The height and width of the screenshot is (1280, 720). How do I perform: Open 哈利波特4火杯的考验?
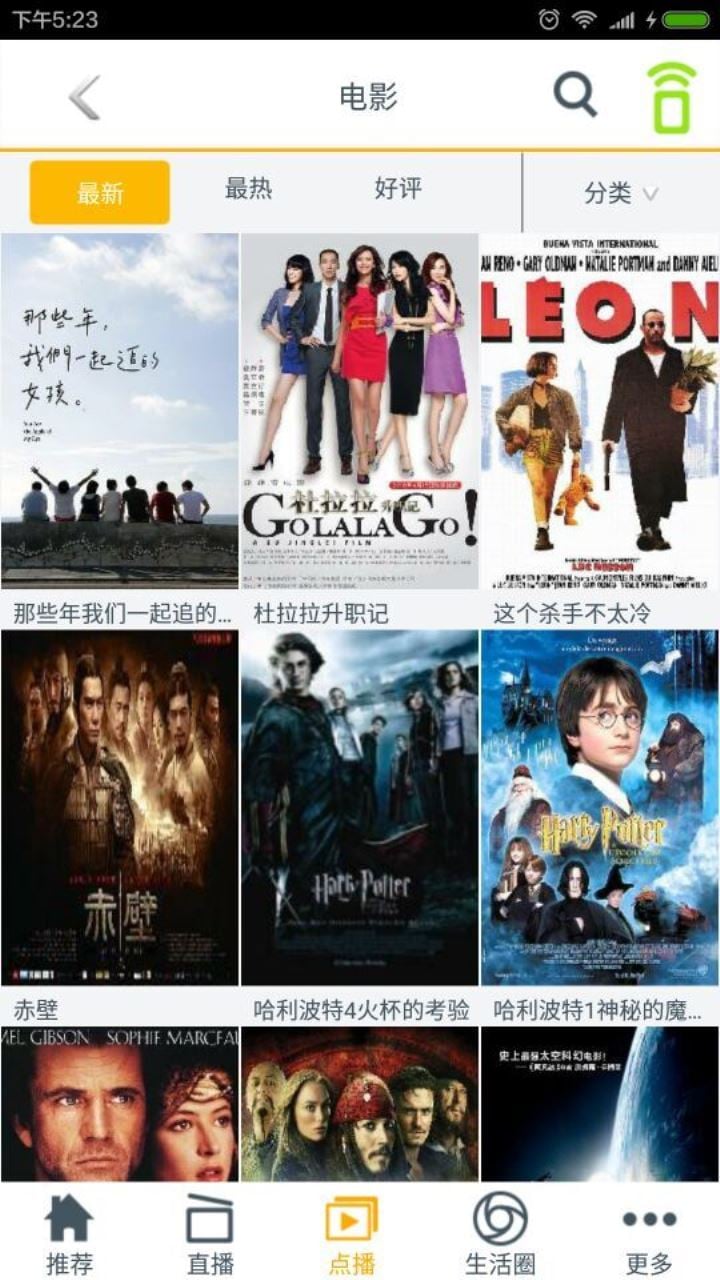click(360, 808)
